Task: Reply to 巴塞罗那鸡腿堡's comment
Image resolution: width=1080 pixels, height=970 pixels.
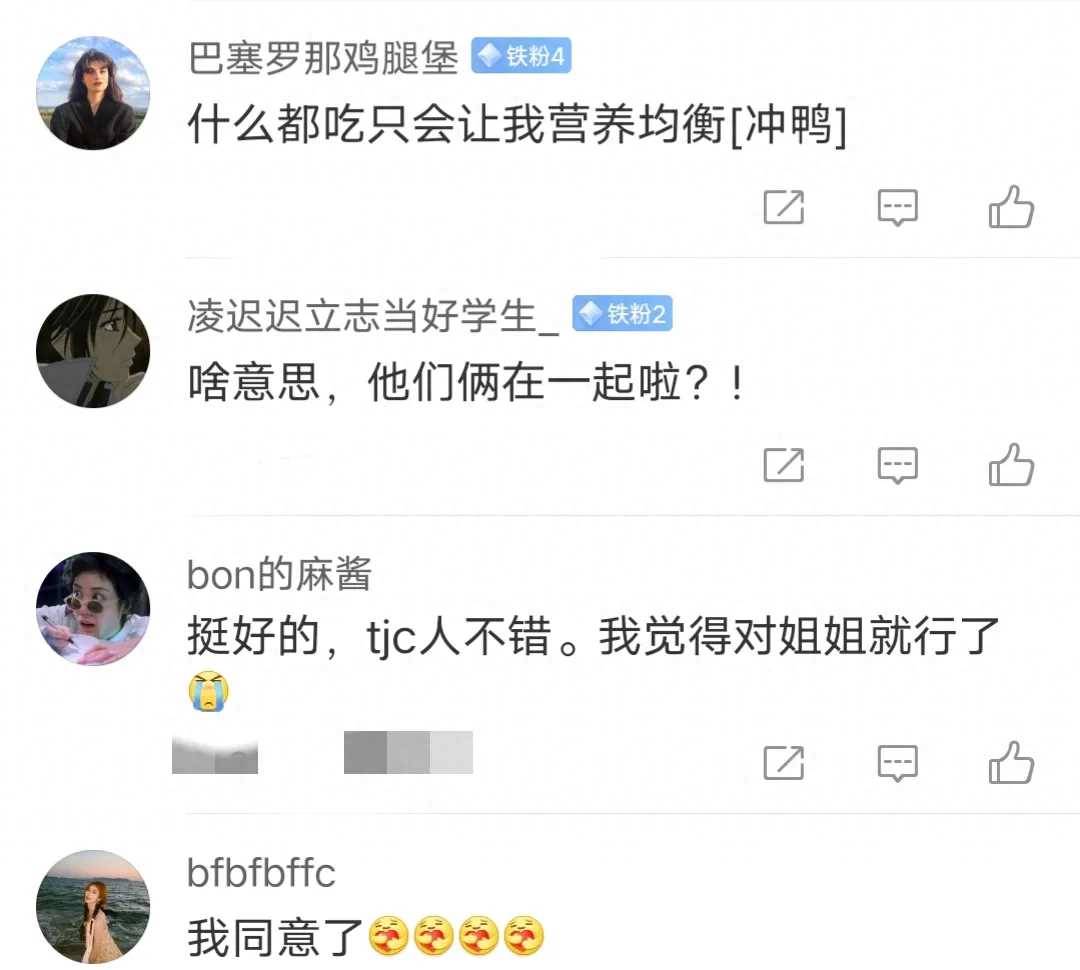Action: [x=897, y=207]
